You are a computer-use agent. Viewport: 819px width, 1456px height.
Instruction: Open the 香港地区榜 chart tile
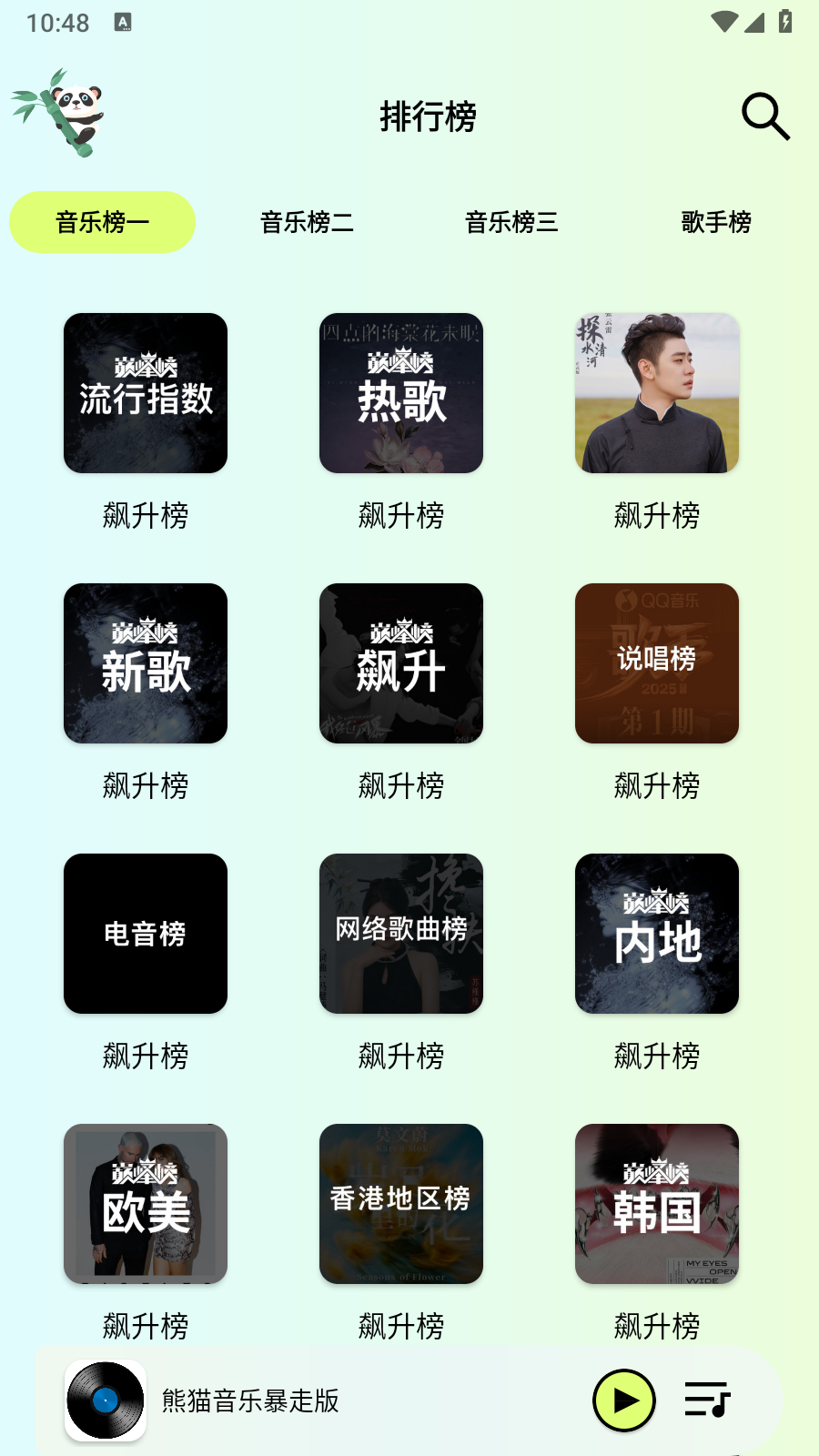401,1204
